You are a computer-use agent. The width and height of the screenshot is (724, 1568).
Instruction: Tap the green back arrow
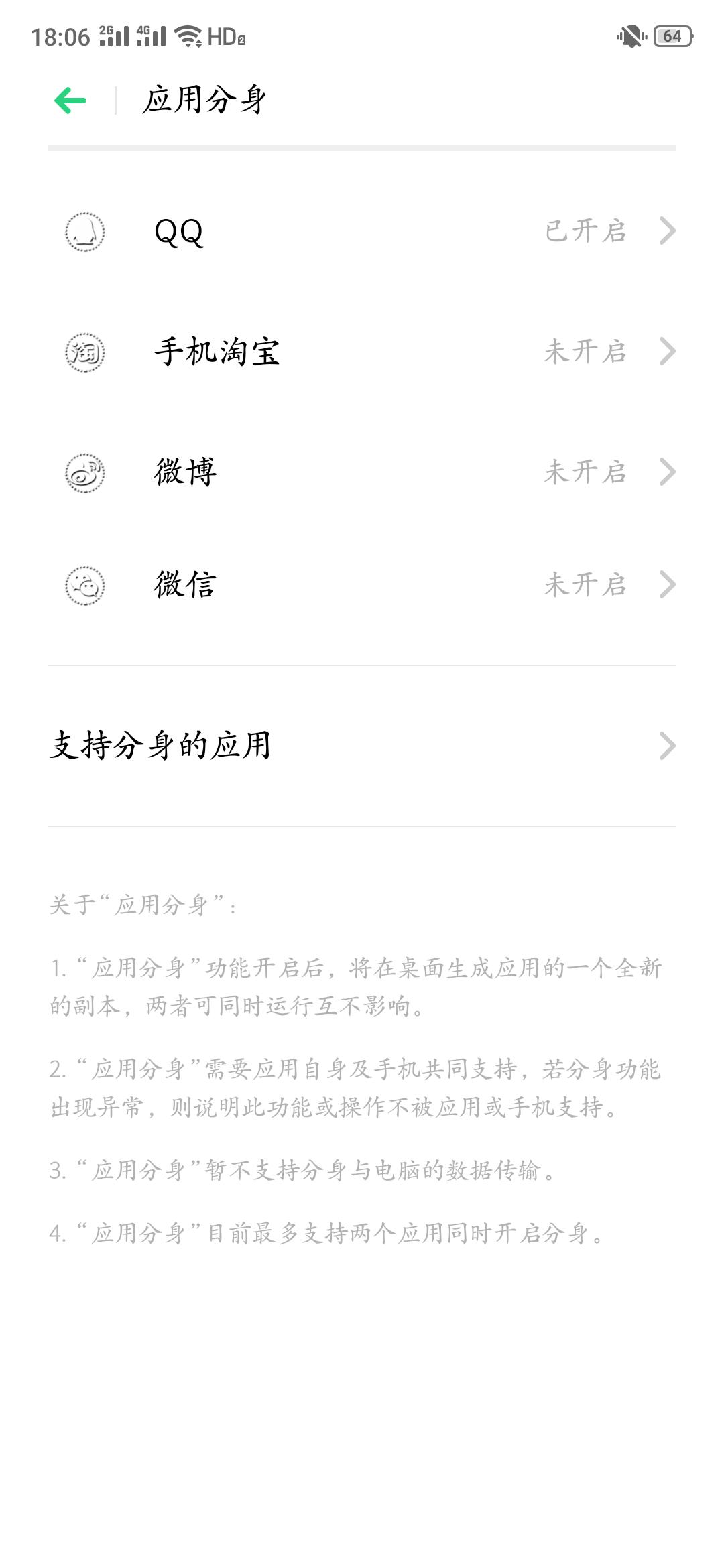point(70,101)
